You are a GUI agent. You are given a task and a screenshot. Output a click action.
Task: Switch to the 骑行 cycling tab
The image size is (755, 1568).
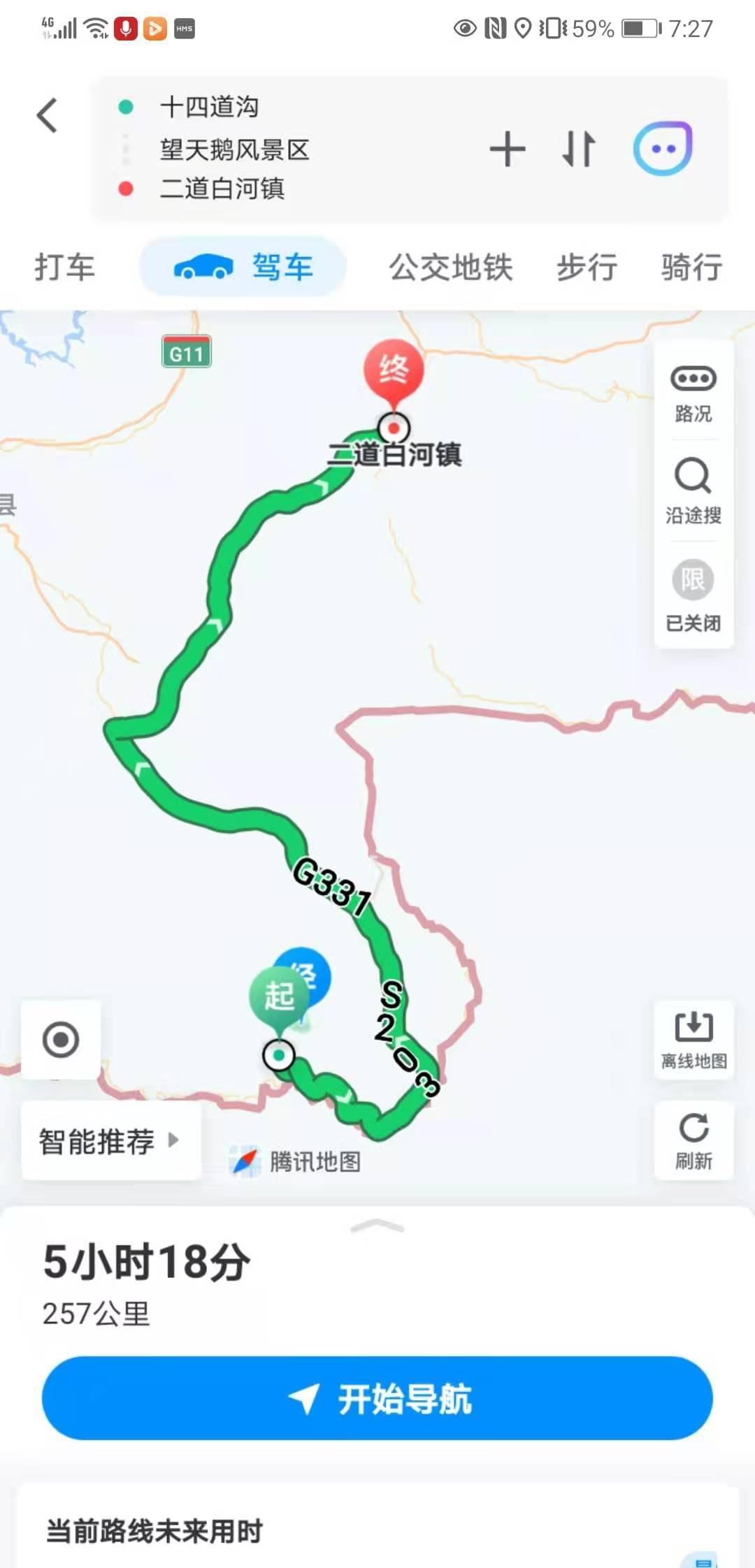[x=691, y=267]
